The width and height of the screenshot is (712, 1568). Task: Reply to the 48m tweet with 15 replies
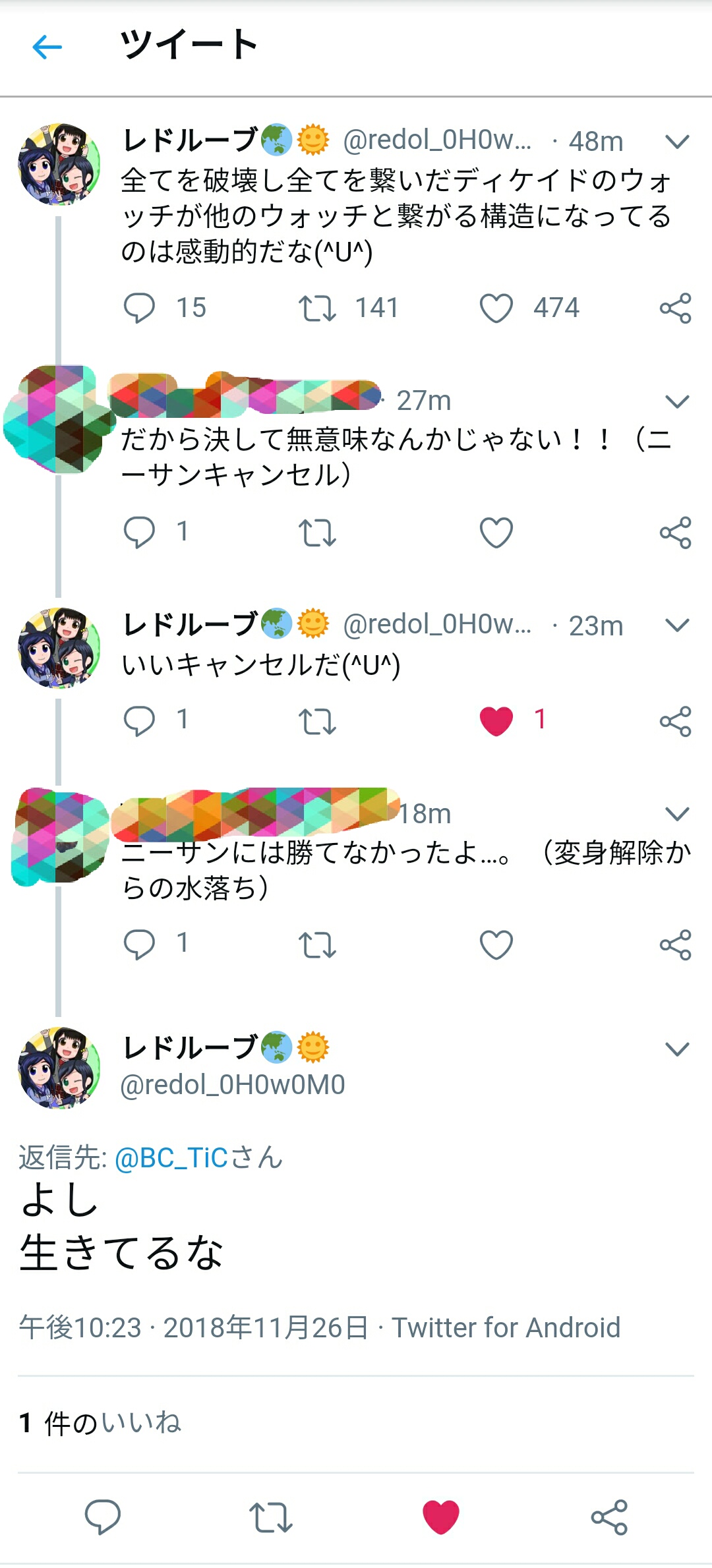139,308
